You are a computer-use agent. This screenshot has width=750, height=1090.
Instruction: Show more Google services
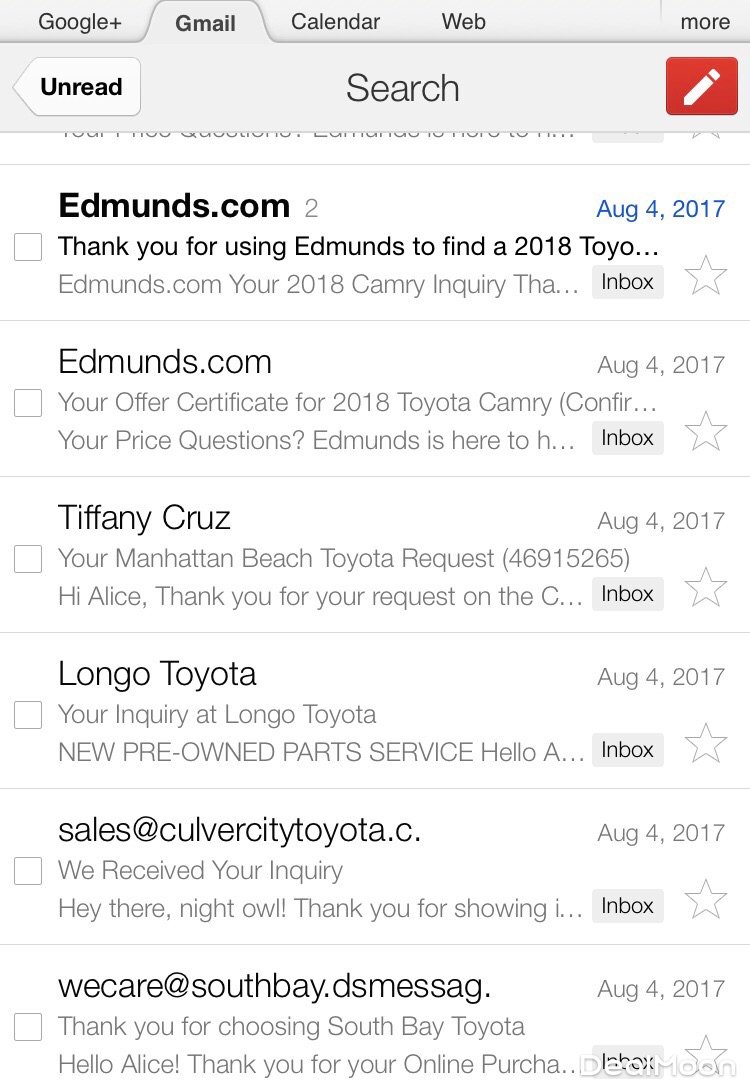click(x=705, y=22)
